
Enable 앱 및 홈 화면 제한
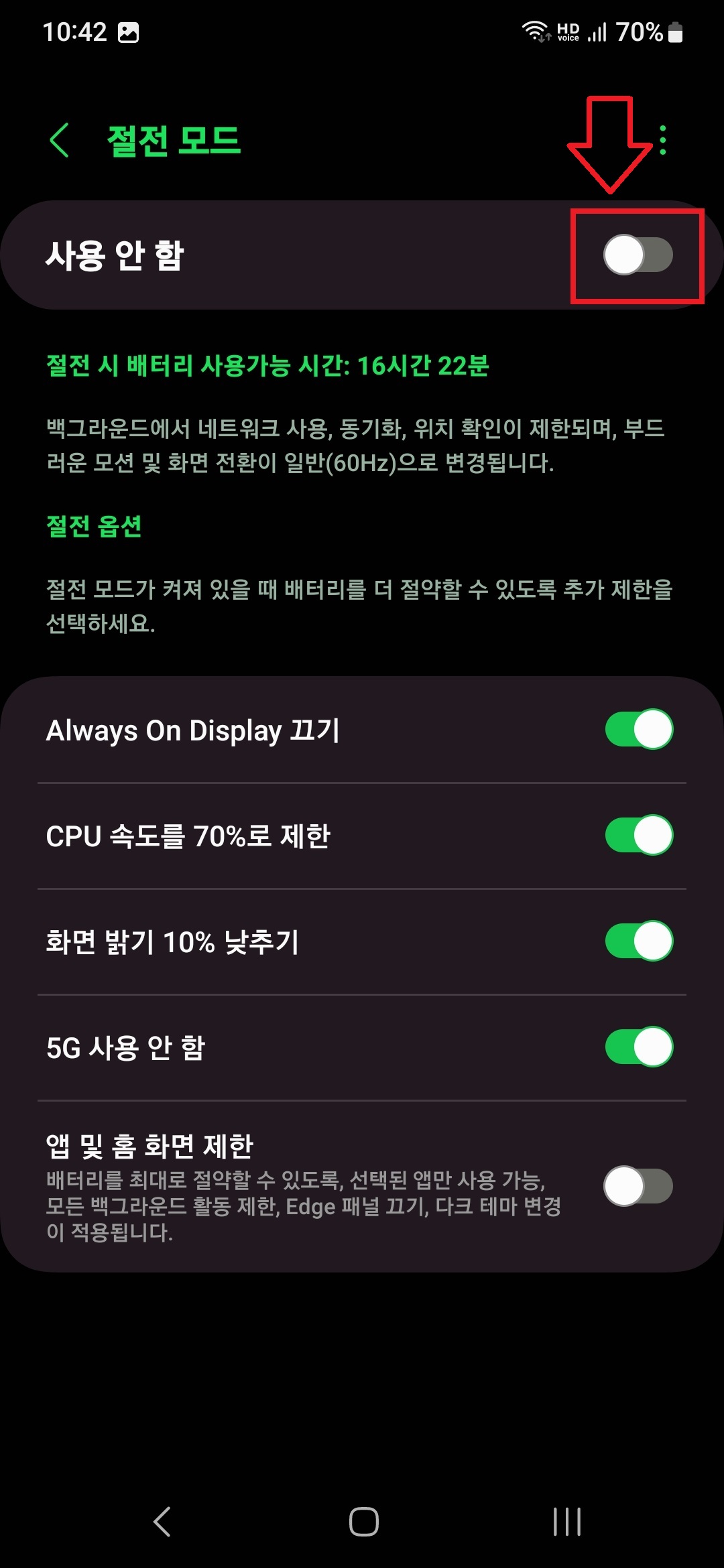638,1185
